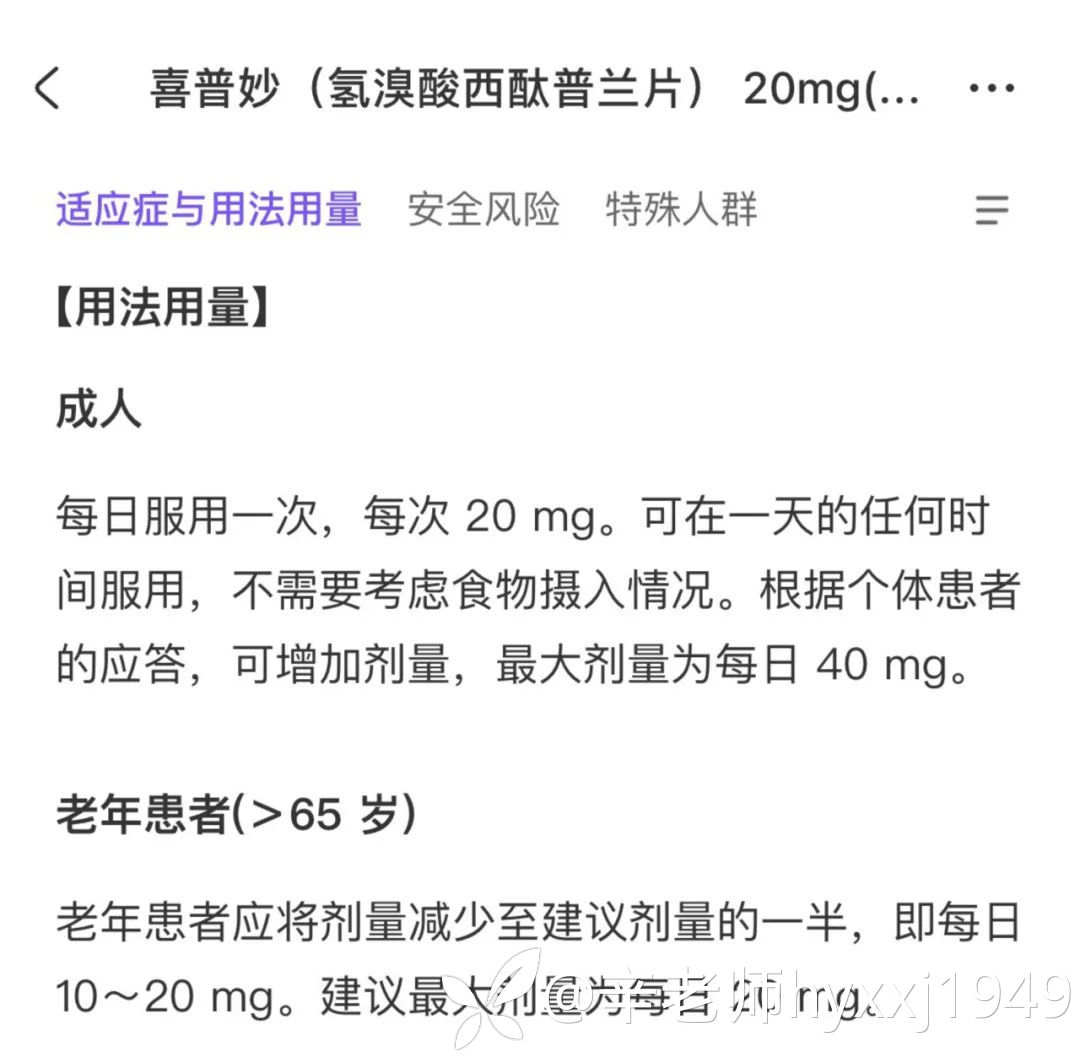Switch to the 安全风险 tab

point(483,210)
